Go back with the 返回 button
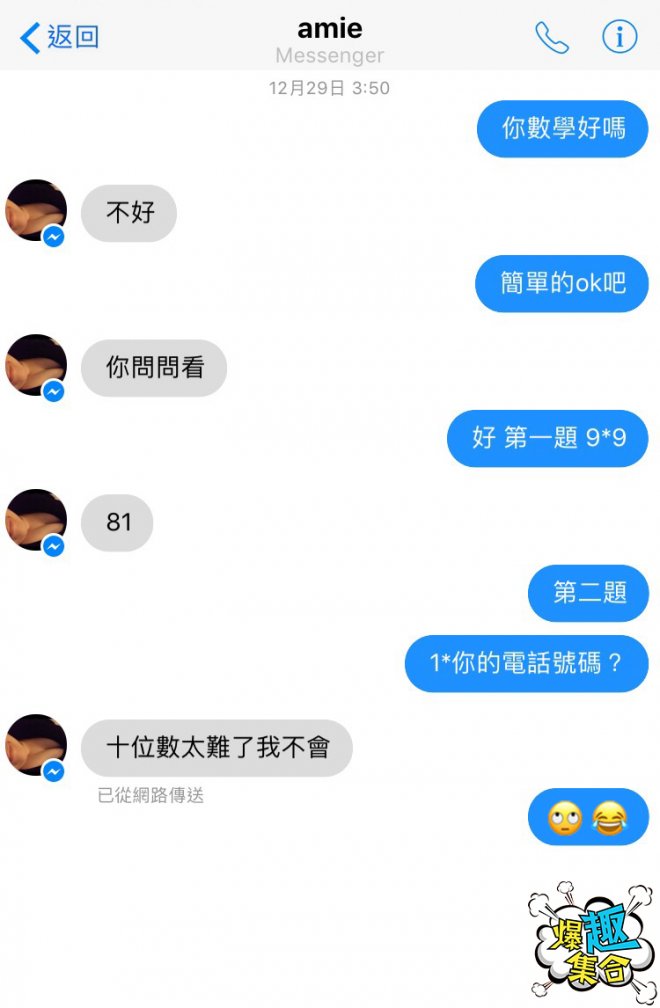Viewport: 660px width, 1008px height. click(60, 38)
